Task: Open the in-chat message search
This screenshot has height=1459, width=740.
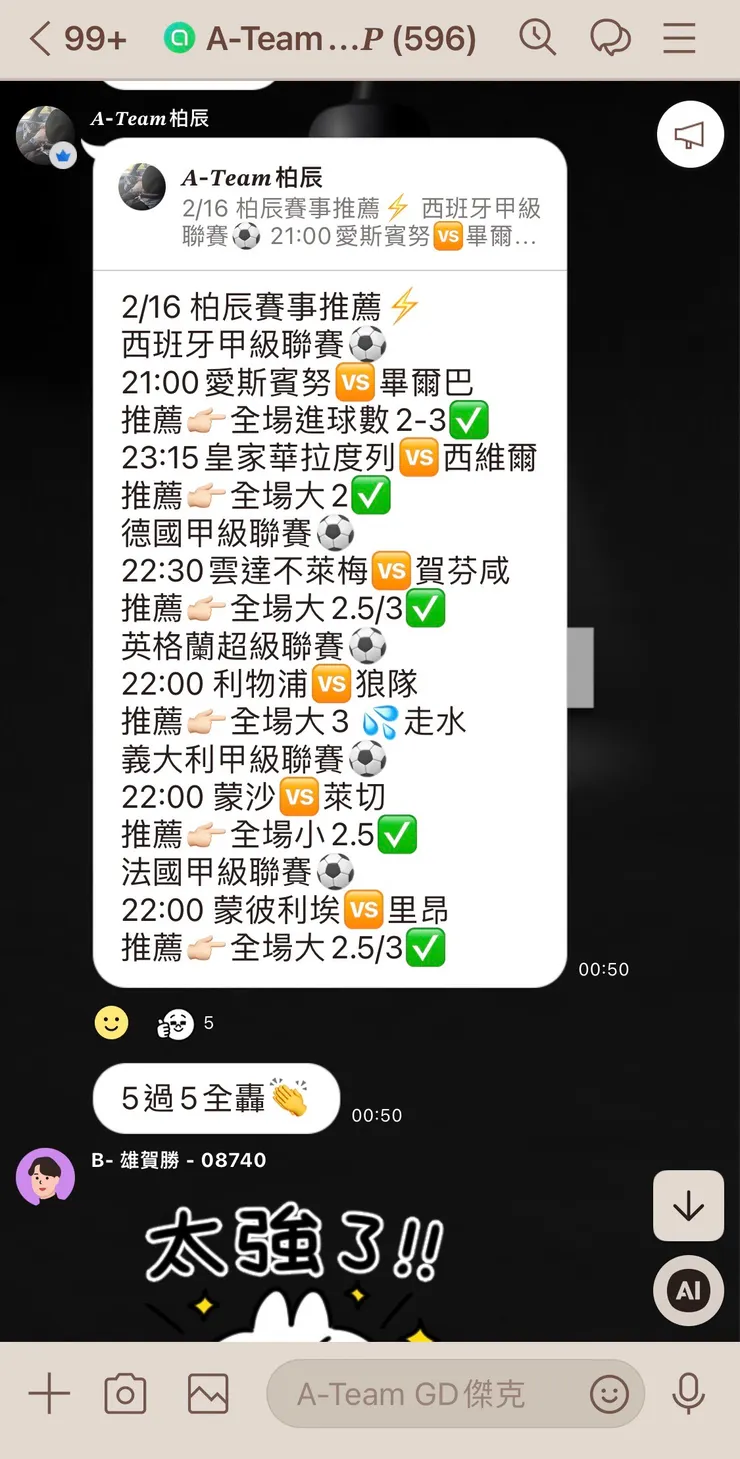Action: [x=537, y=38]
